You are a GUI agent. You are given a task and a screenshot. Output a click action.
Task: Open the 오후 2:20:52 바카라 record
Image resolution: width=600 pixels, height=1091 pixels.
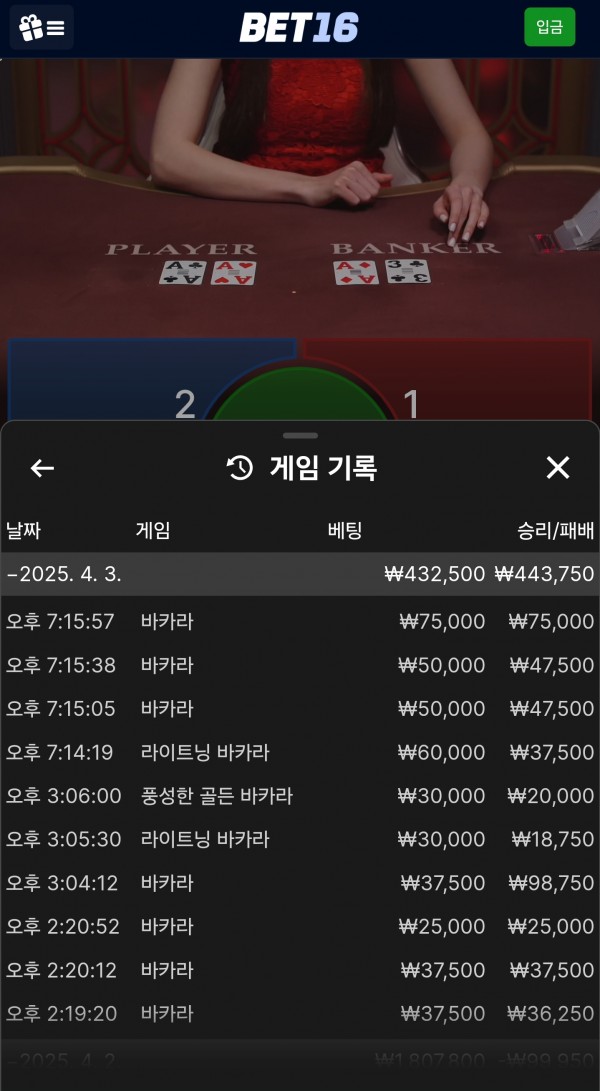pos(300,927)
